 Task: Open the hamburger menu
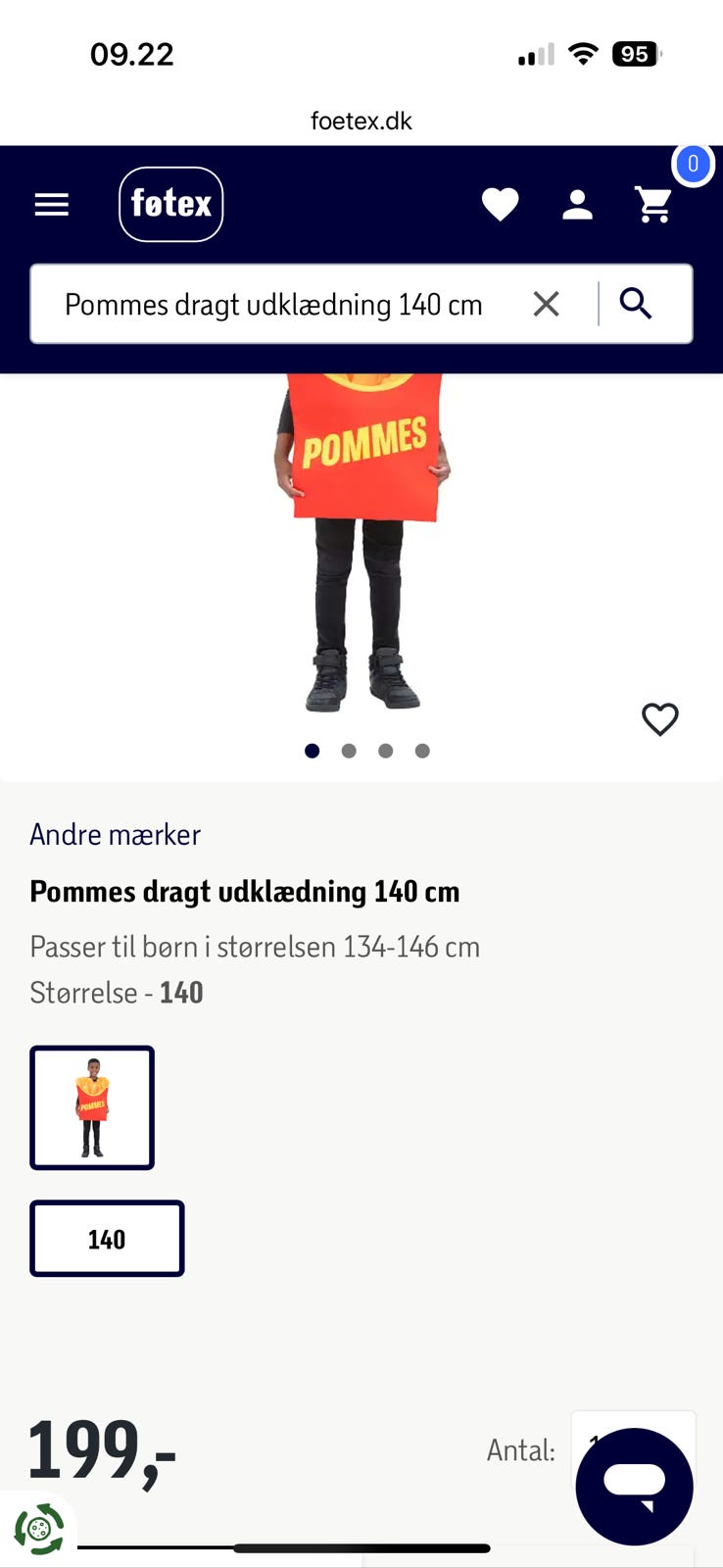[52, 205]
